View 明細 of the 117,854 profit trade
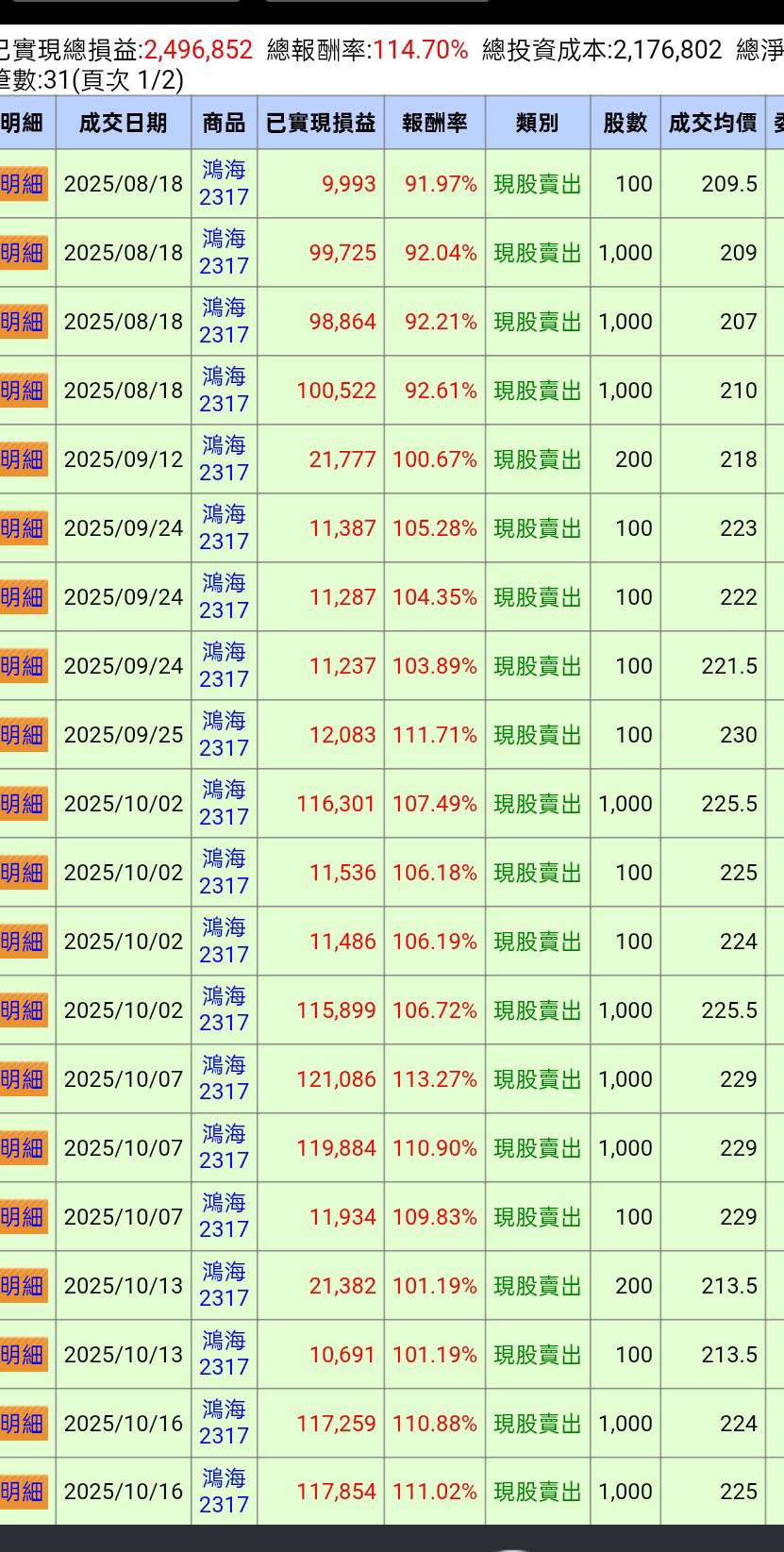The width and height of the screenshot is (784, 1552). pyautogui.click(x=24, y=1492)
